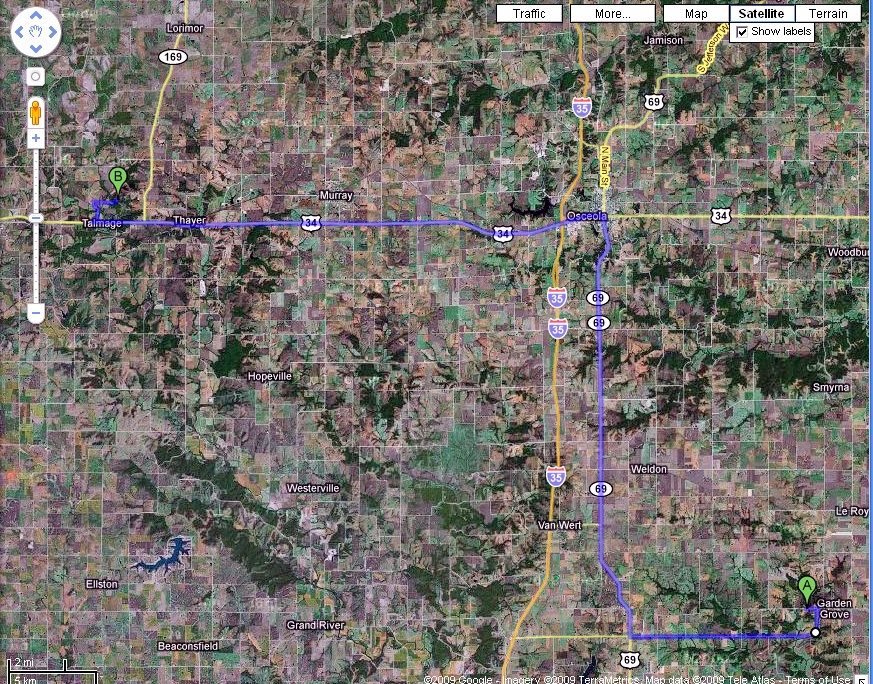Show the Traffic layer
873x684 pixels.
(529, 14)
